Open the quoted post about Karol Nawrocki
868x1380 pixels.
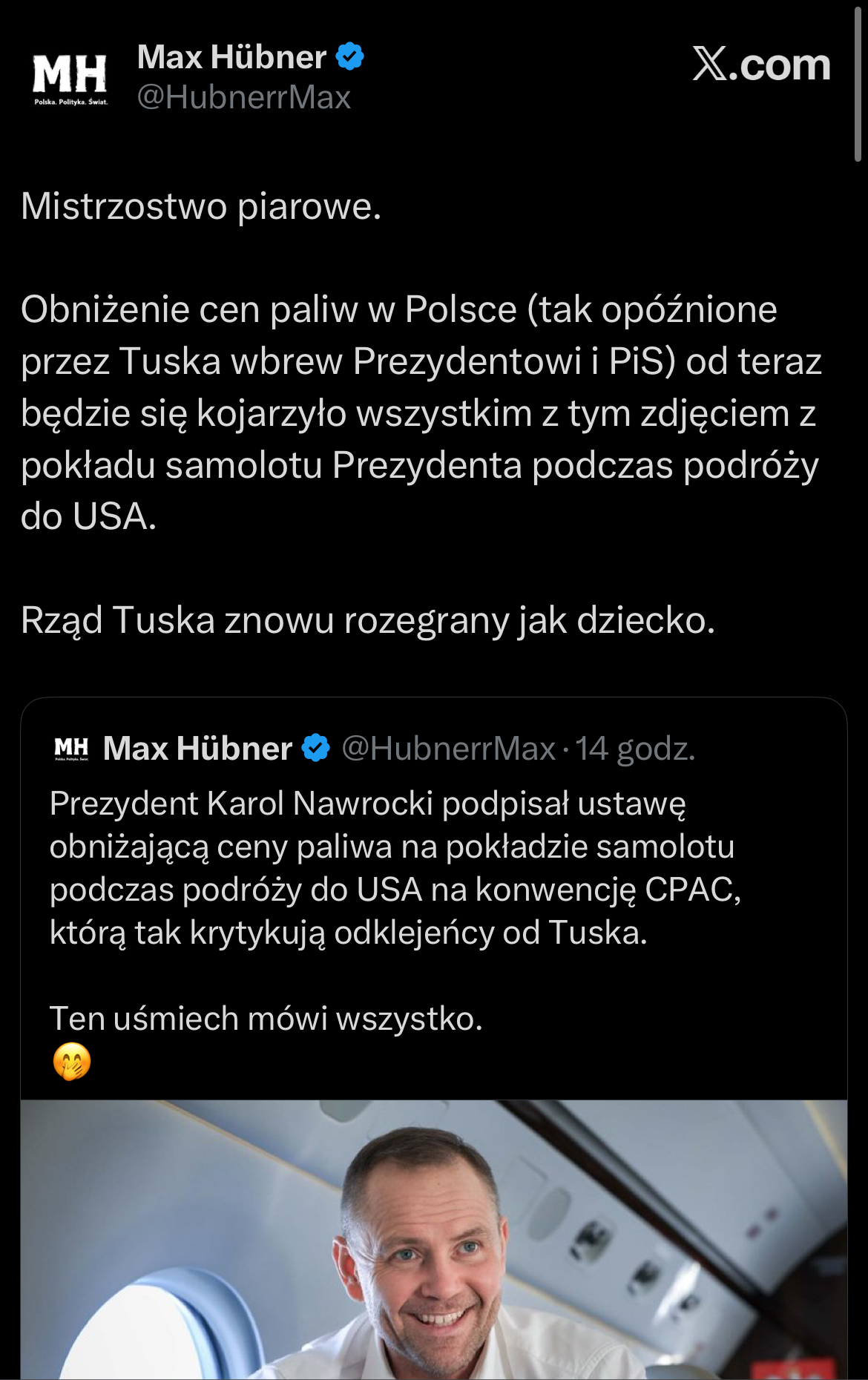(393, 868)
